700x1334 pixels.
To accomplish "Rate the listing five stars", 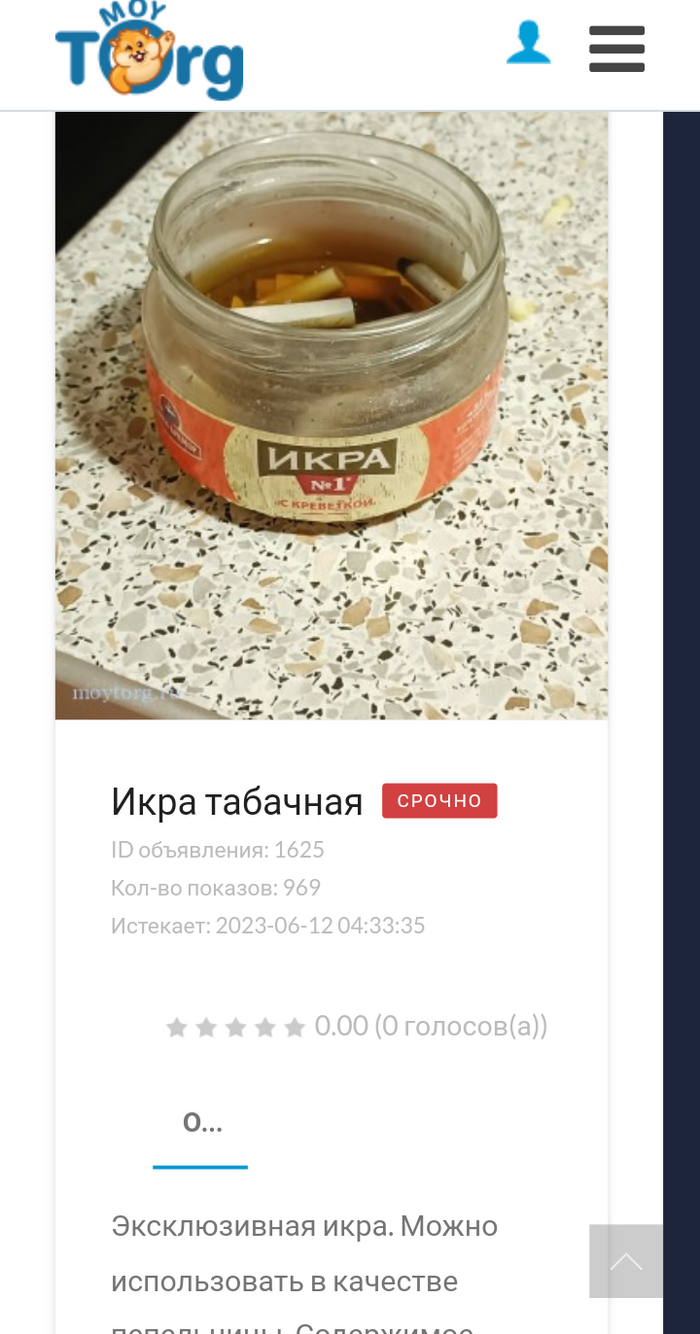I will coord(294,1028).
